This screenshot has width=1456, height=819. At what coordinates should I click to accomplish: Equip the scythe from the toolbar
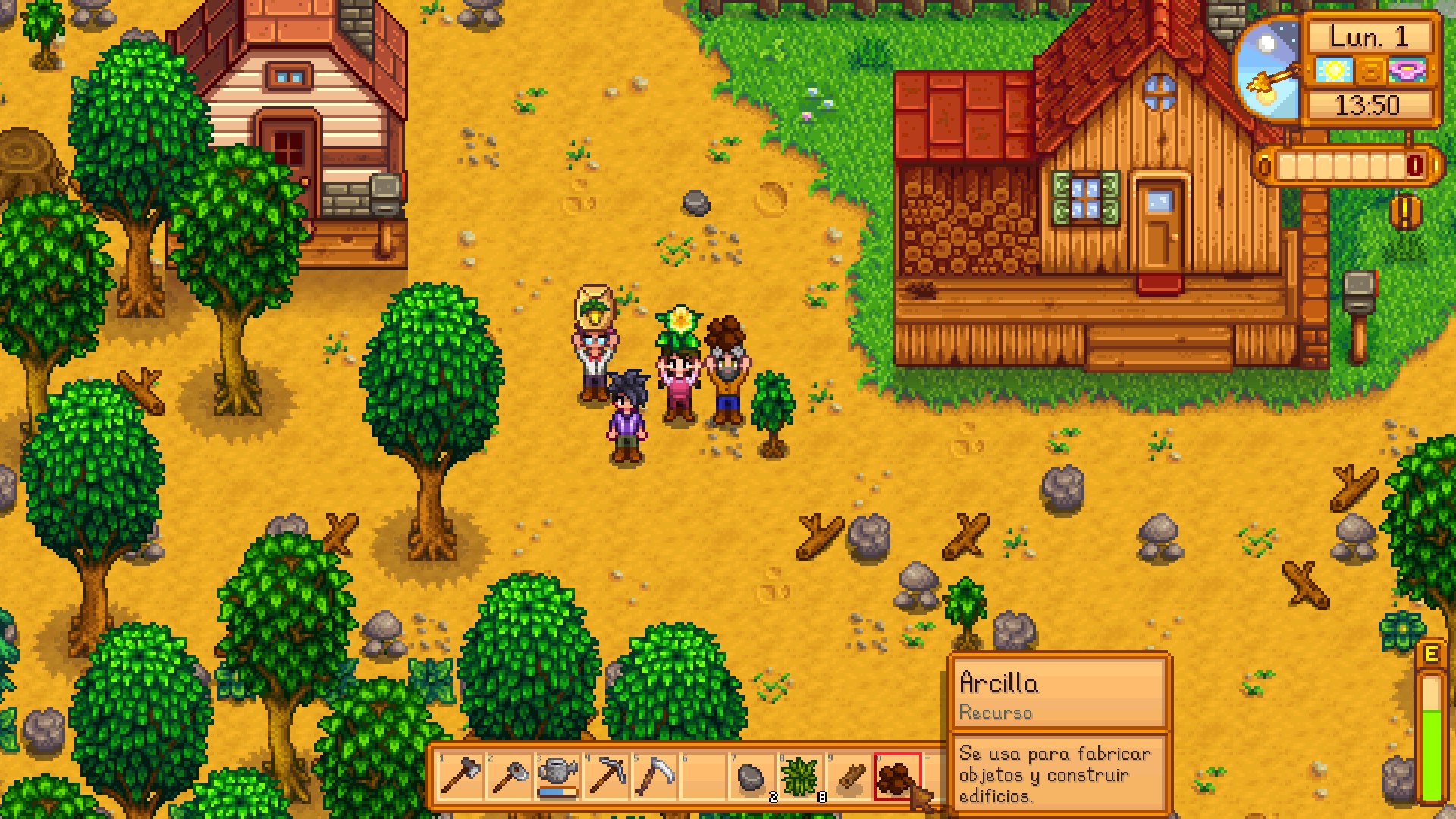655,777
